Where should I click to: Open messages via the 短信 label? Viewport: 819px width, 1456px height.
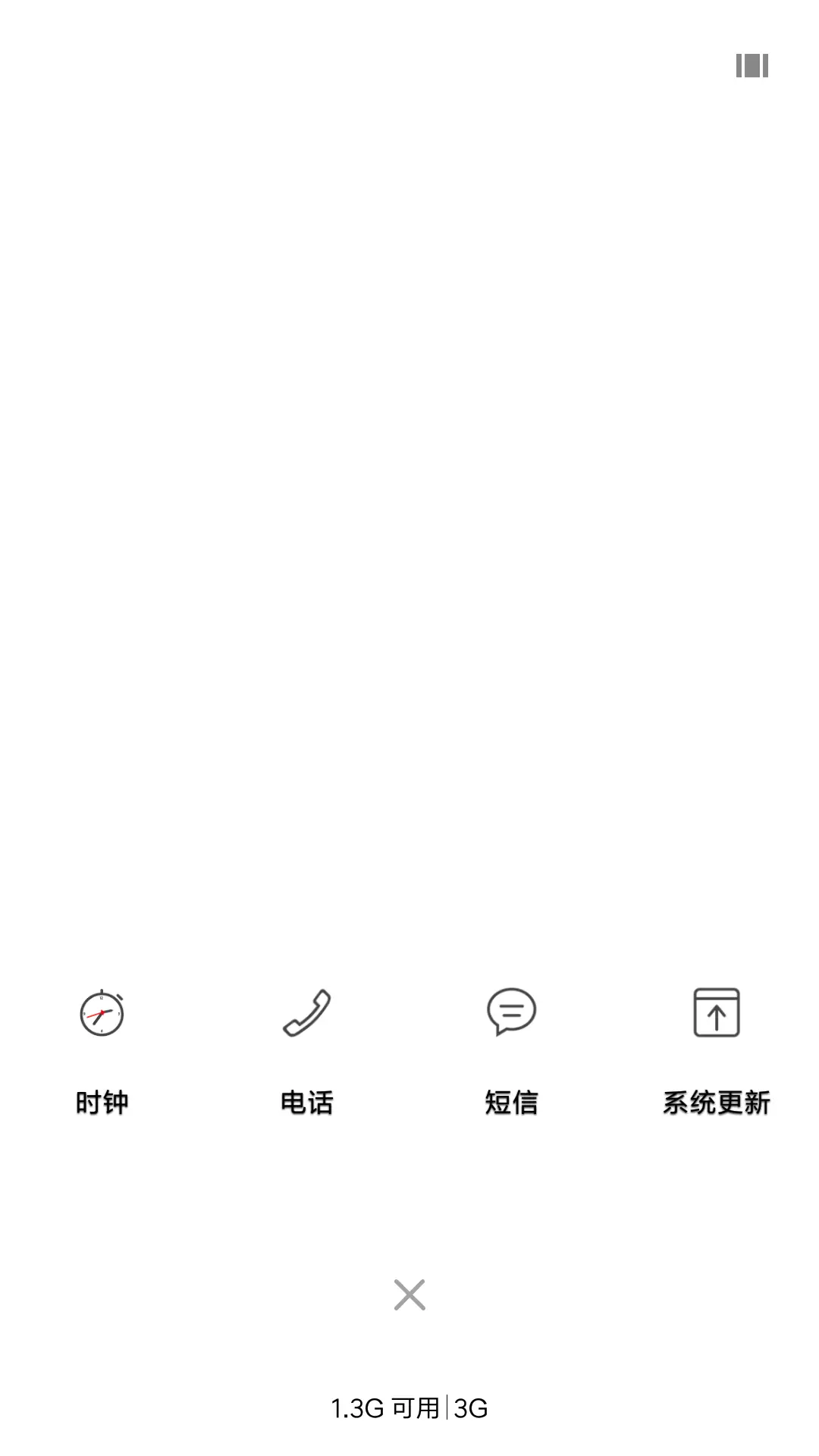[x=511, y=1103]
